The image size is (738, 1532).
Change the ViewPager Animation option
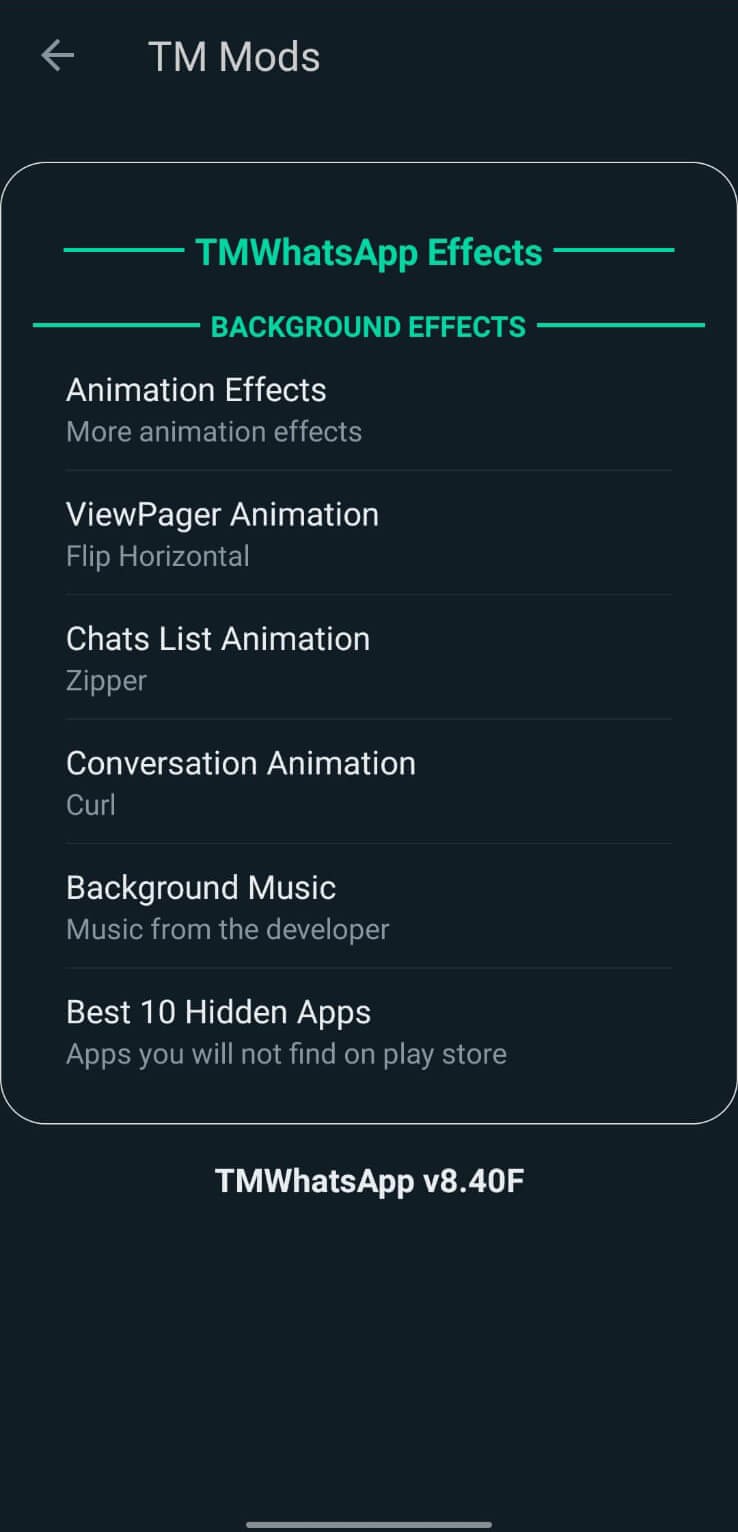369,533
